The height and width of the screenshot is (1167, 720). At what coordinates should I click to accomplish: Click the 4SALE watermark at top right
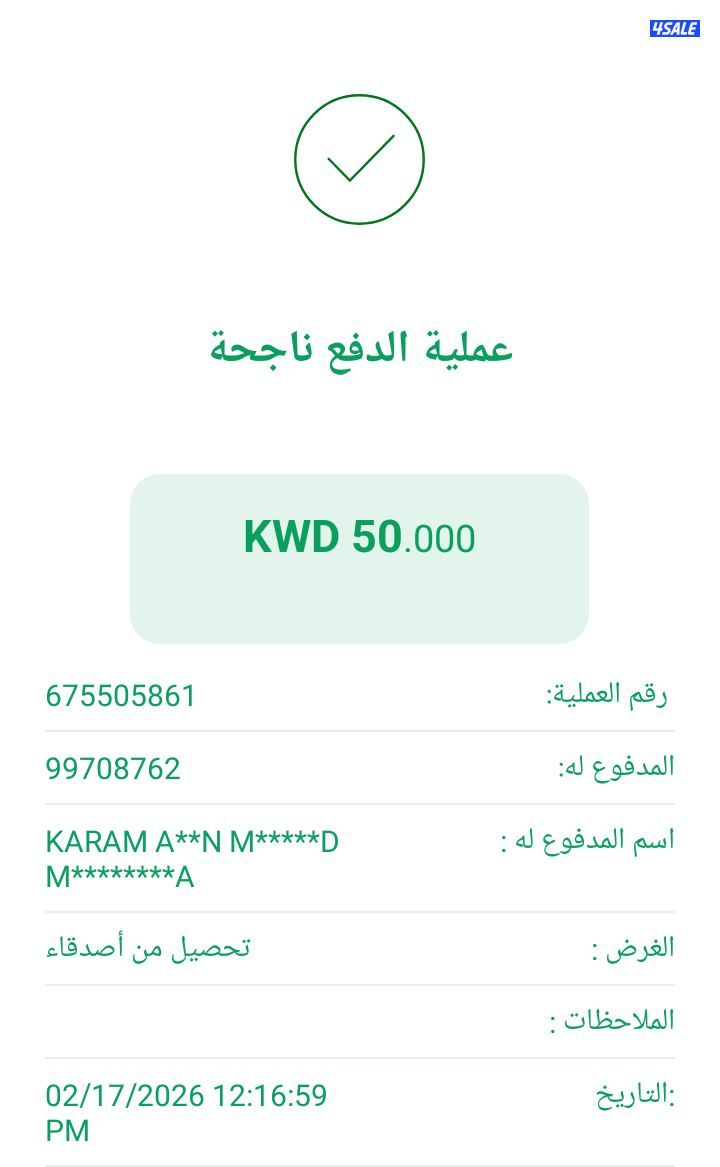point(675,28)
